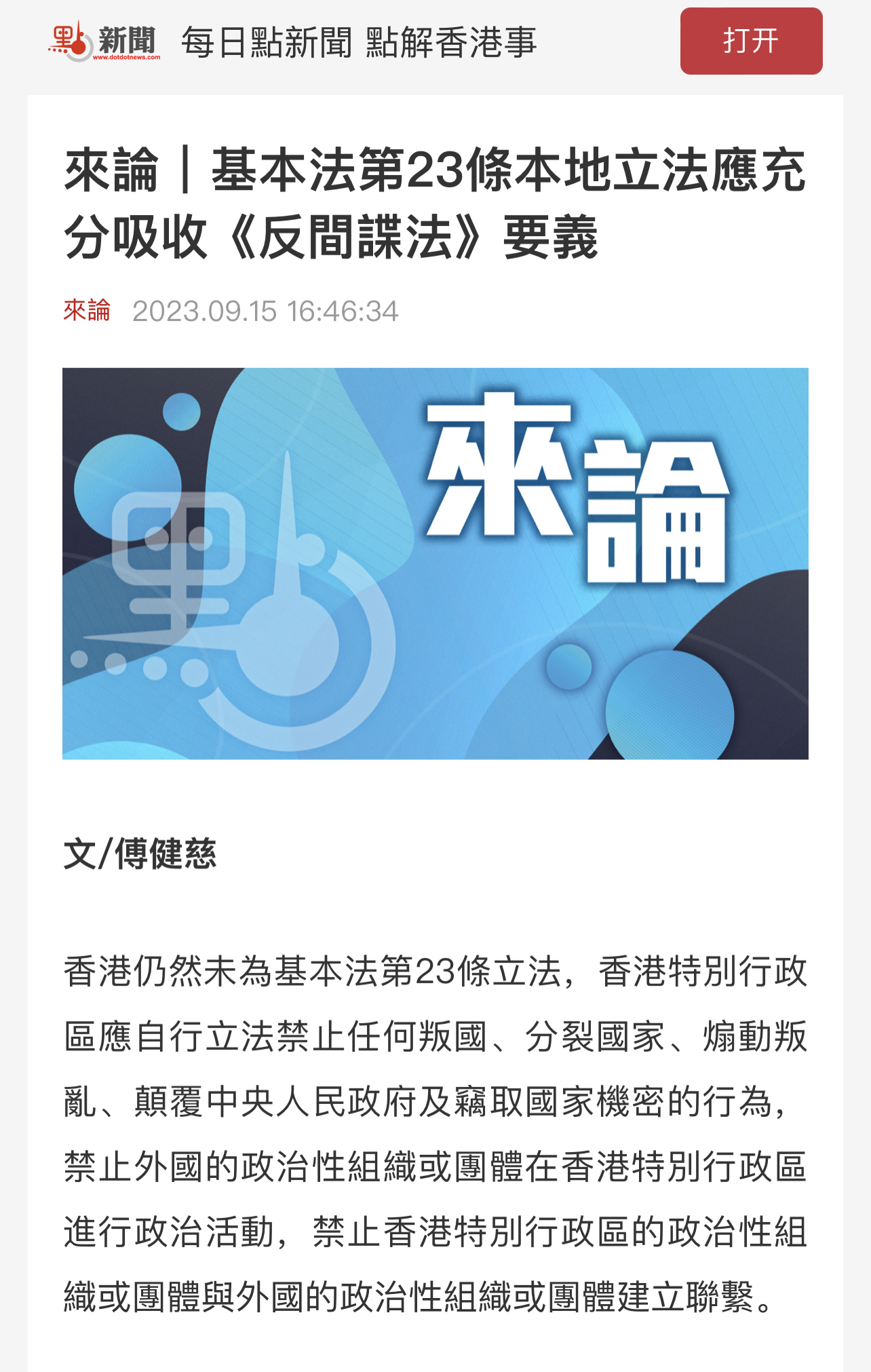Viewport: 871px width, 1372px height.
Task: Tap the red 打开 button
Action: [x=751, y=41]
